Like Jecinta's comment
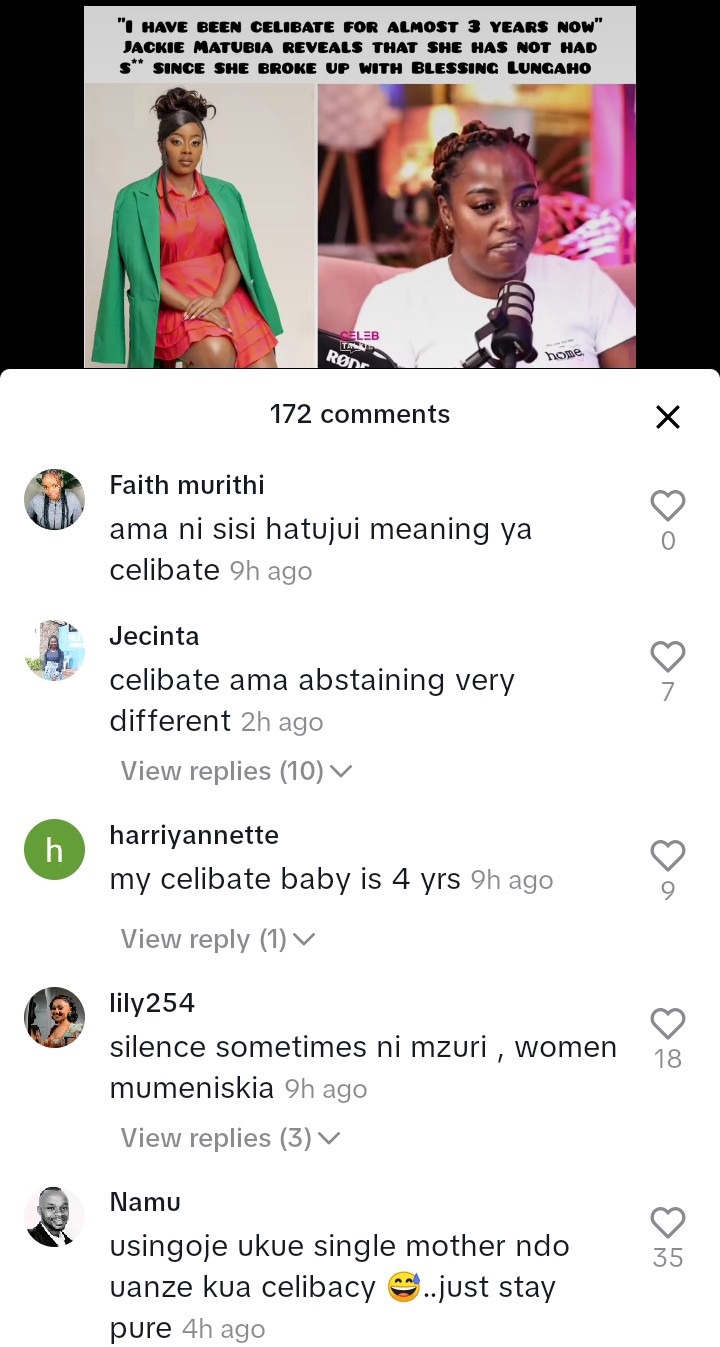This screenshot has height=1347, width=720. pyautogui.click(x=668, y=657)
